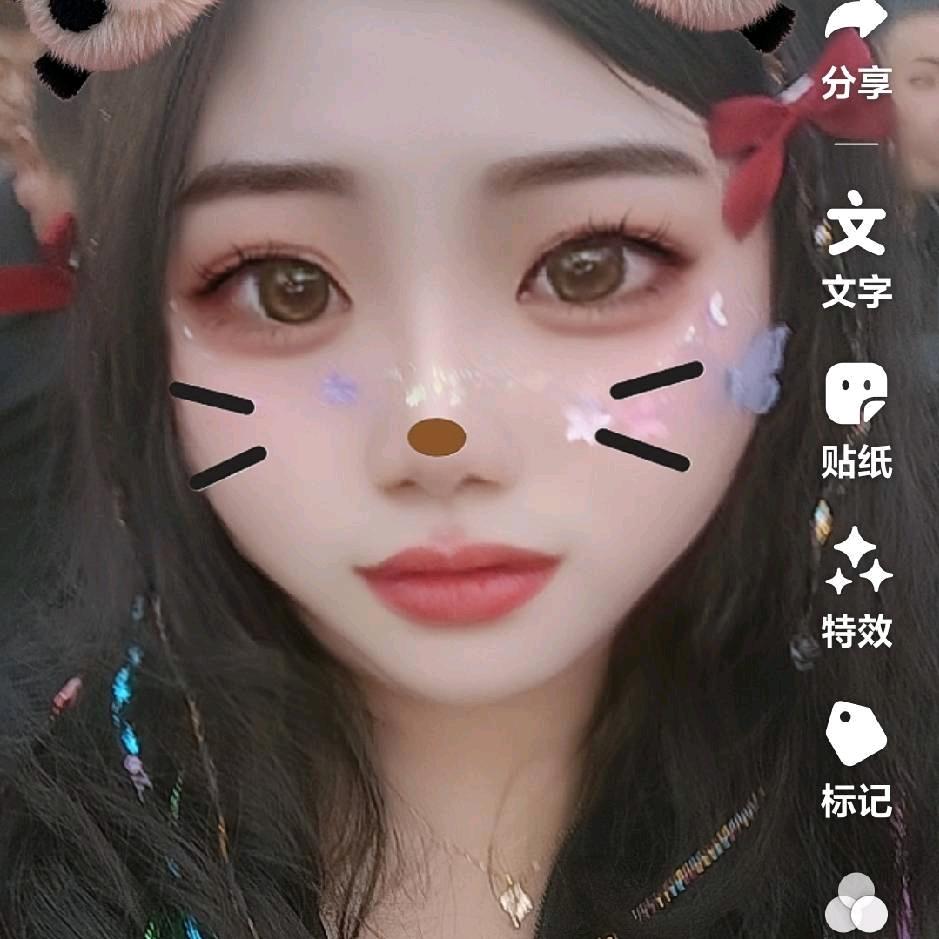The image size is (939, 939).
Task: Open the filters circles icon
Action: 856,904
